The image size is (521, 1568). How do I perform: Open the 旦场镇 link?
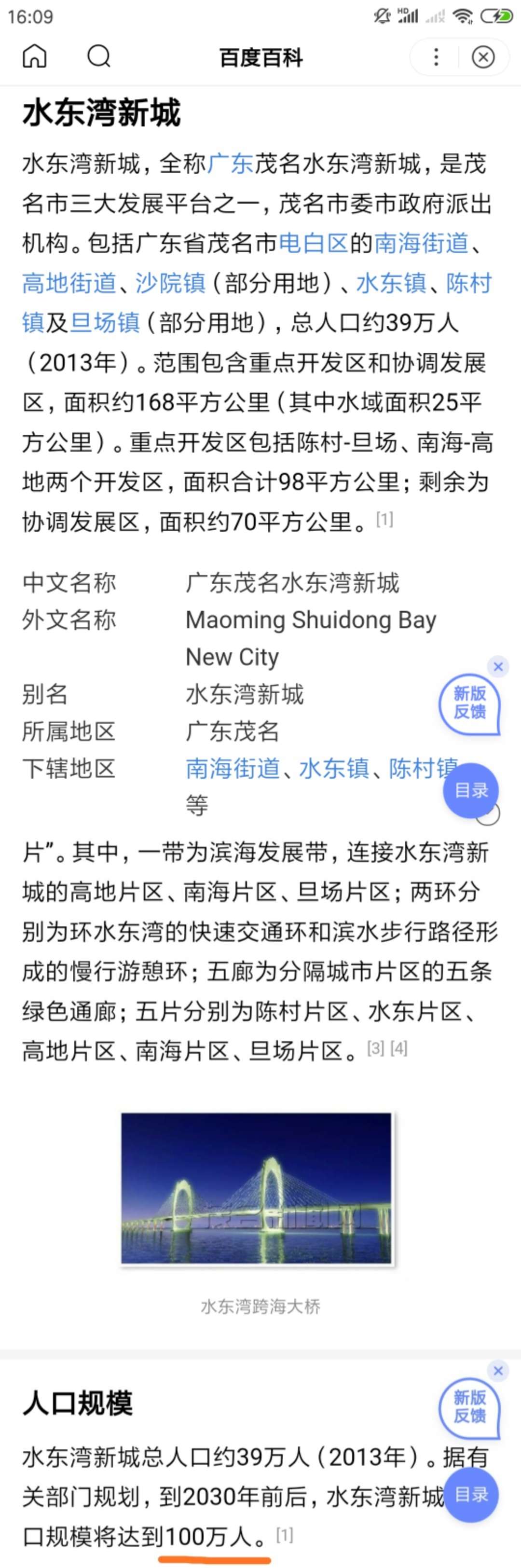point(105,323)
